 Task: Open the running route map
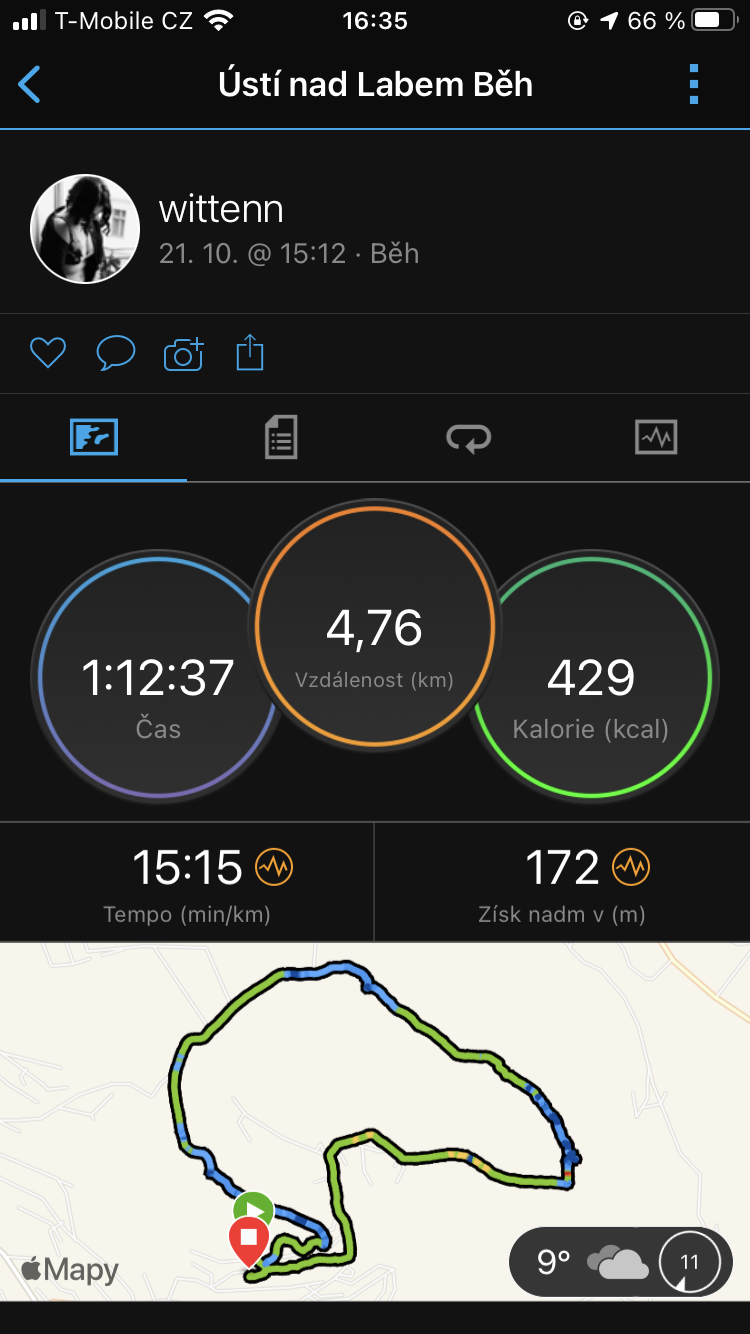pos(375,1121)
